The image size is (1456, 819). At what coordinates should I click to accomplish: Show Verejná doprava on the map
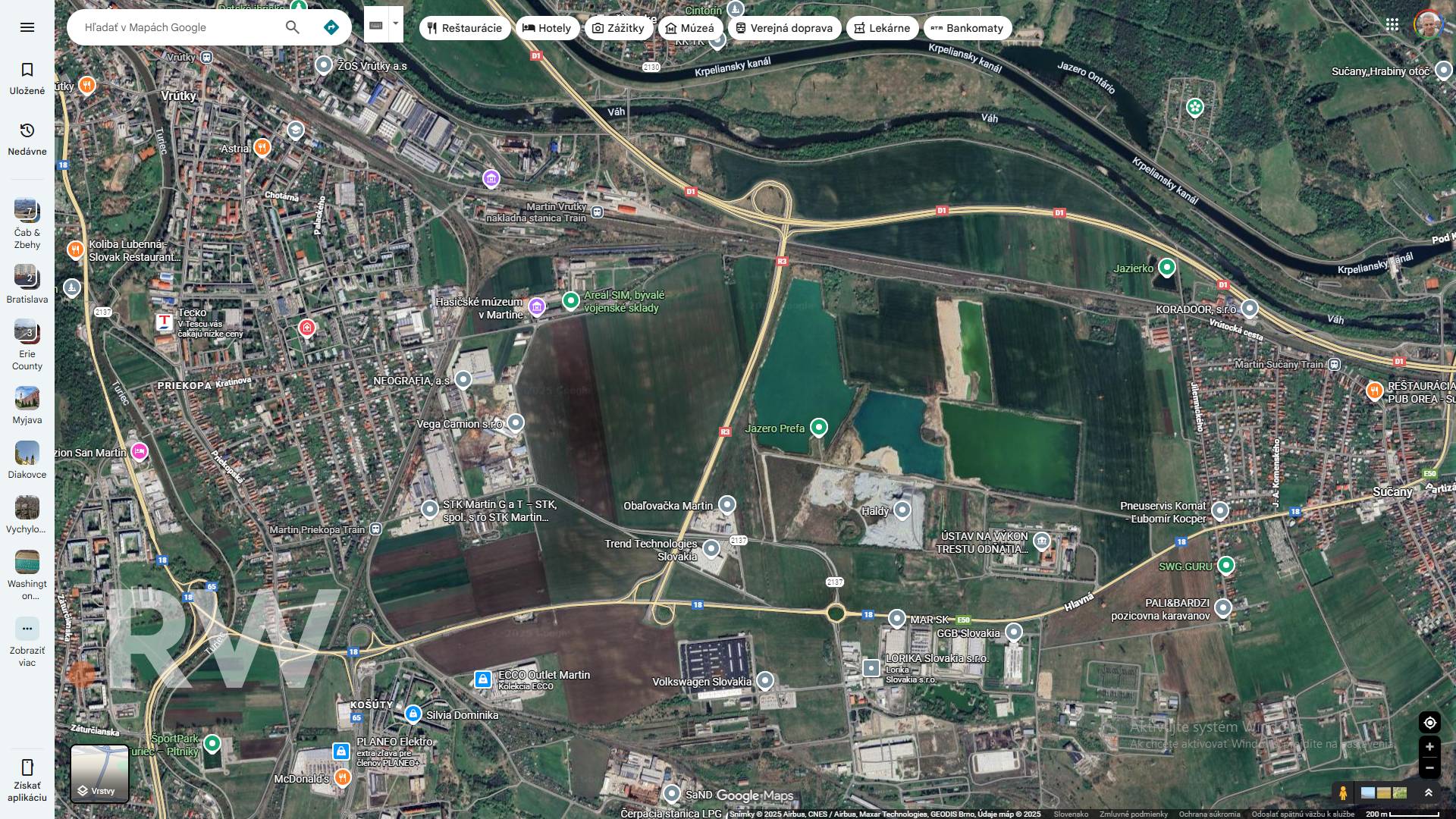click(x=784, y=28)
